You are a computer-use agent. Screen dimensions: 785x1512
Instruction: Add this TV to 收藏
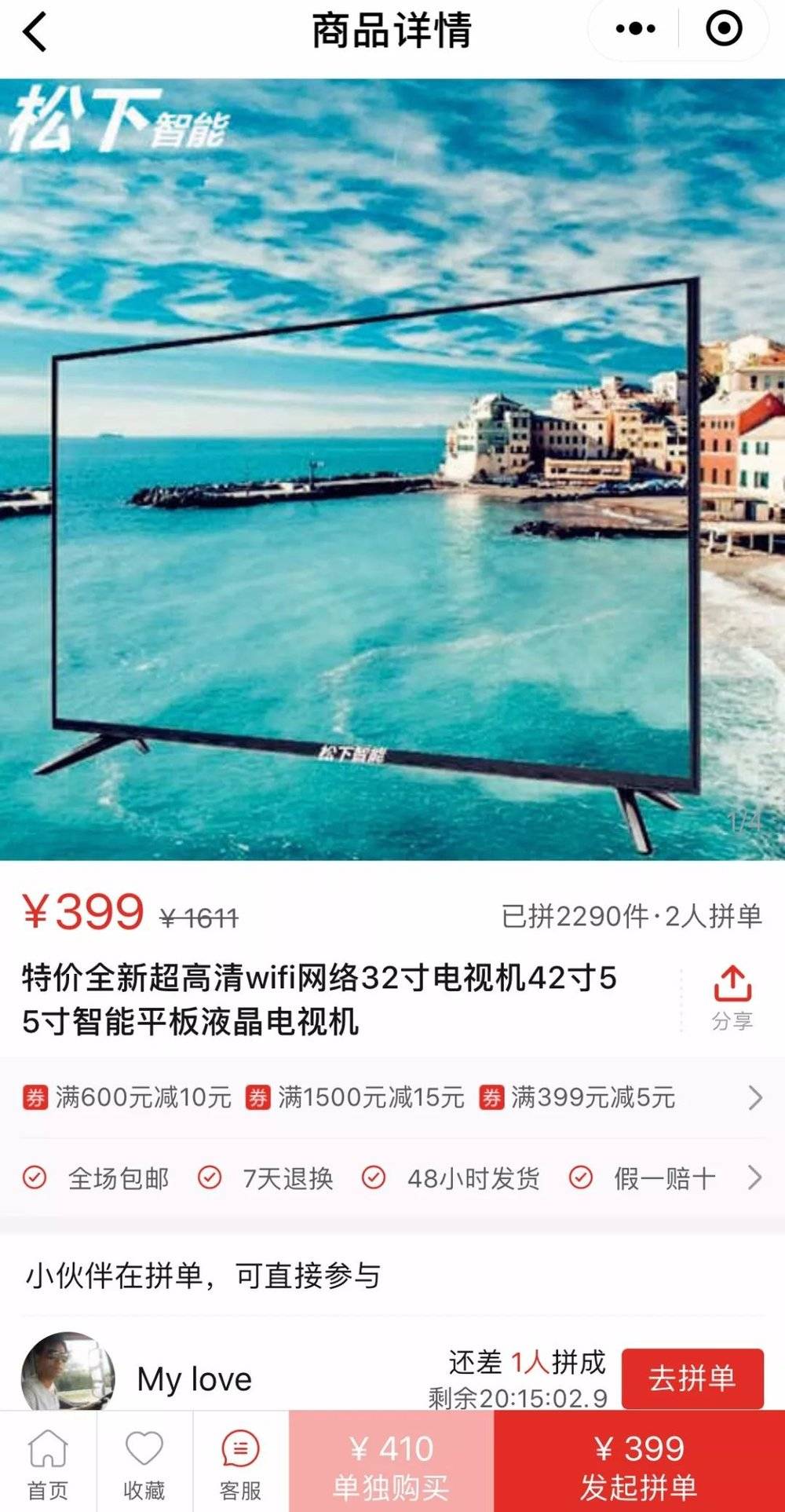(x=144, y=1463)
